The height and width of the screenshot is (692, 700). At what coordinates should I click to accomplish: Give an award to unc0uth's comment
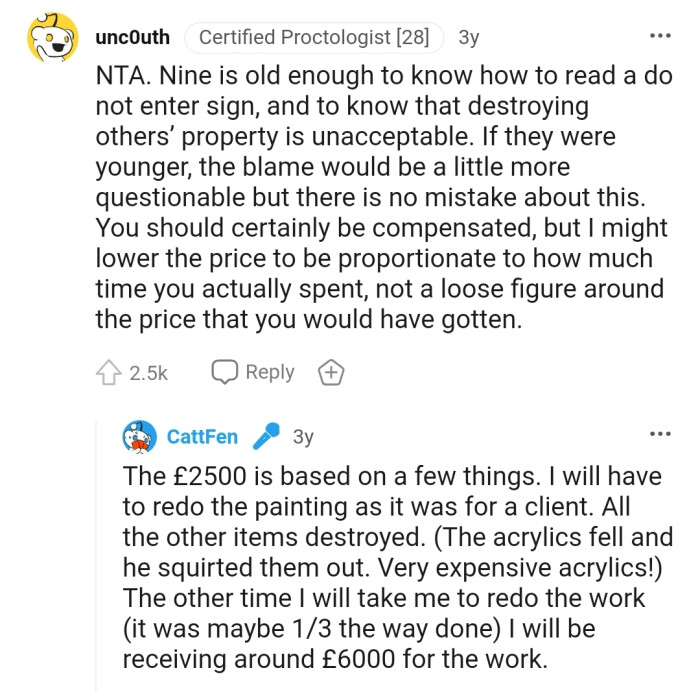click(331, 373)
